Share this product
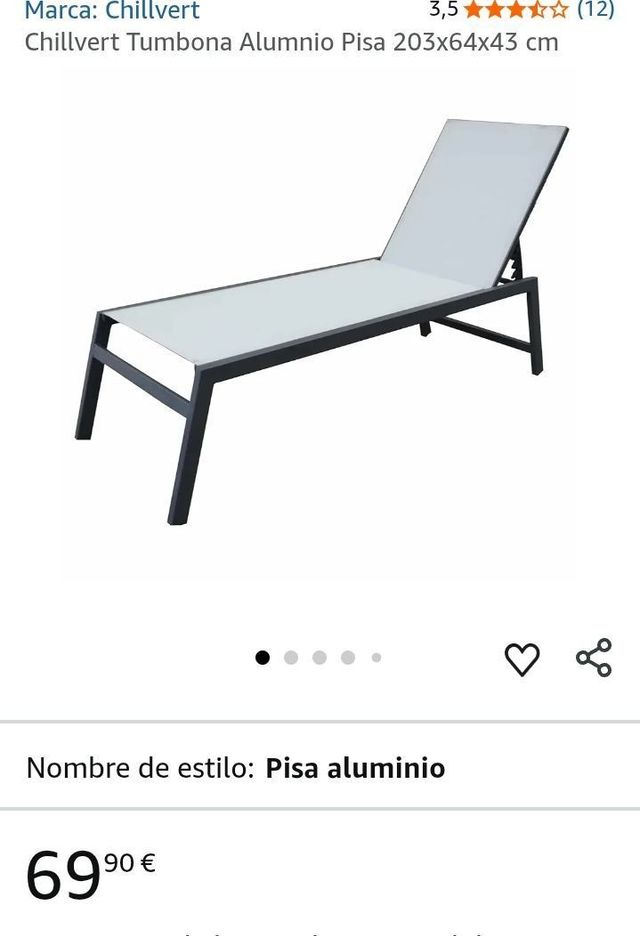The width and height of the screenshot is (640, 936). pos(594,657)
